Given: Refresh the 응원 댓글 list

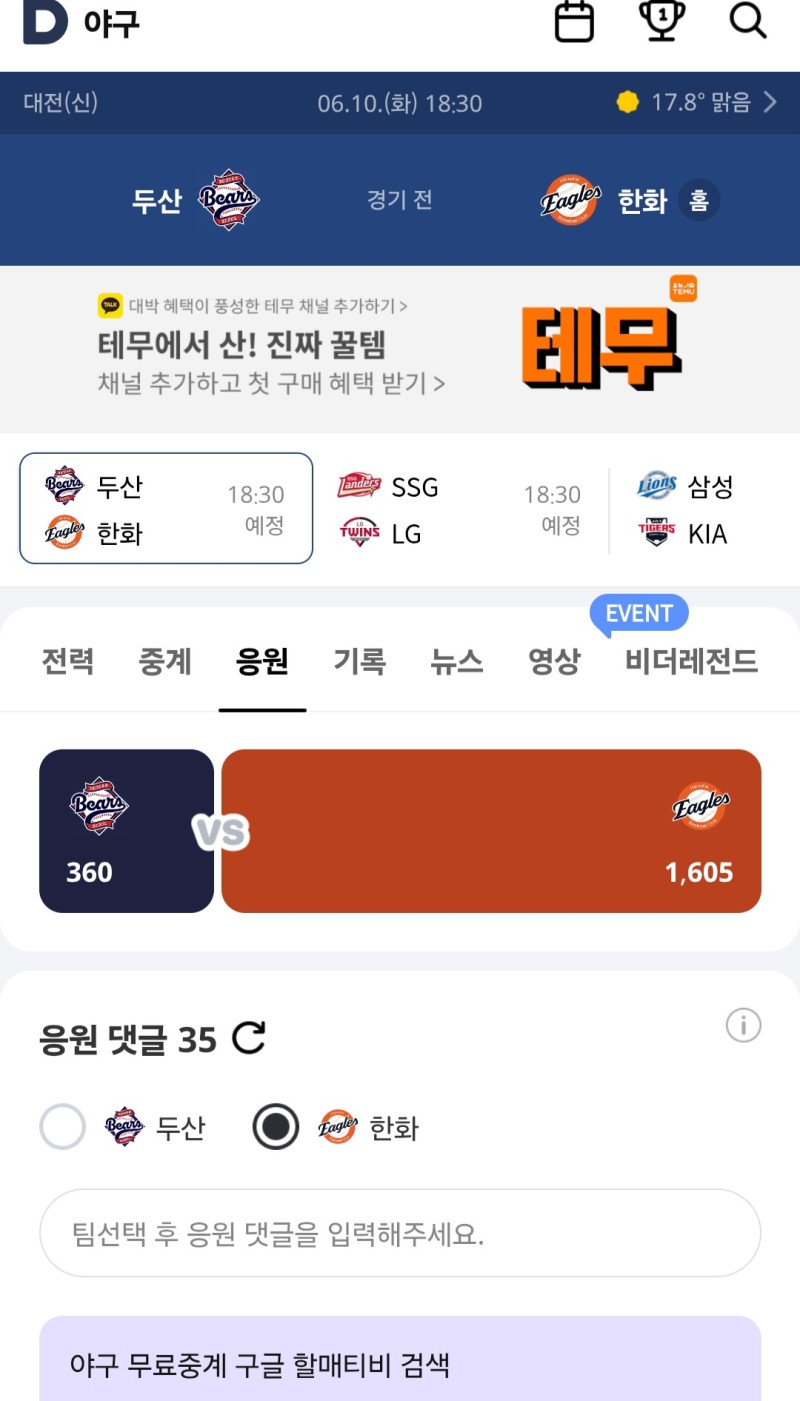Looking at the screenshot, I should [249, 1039].
